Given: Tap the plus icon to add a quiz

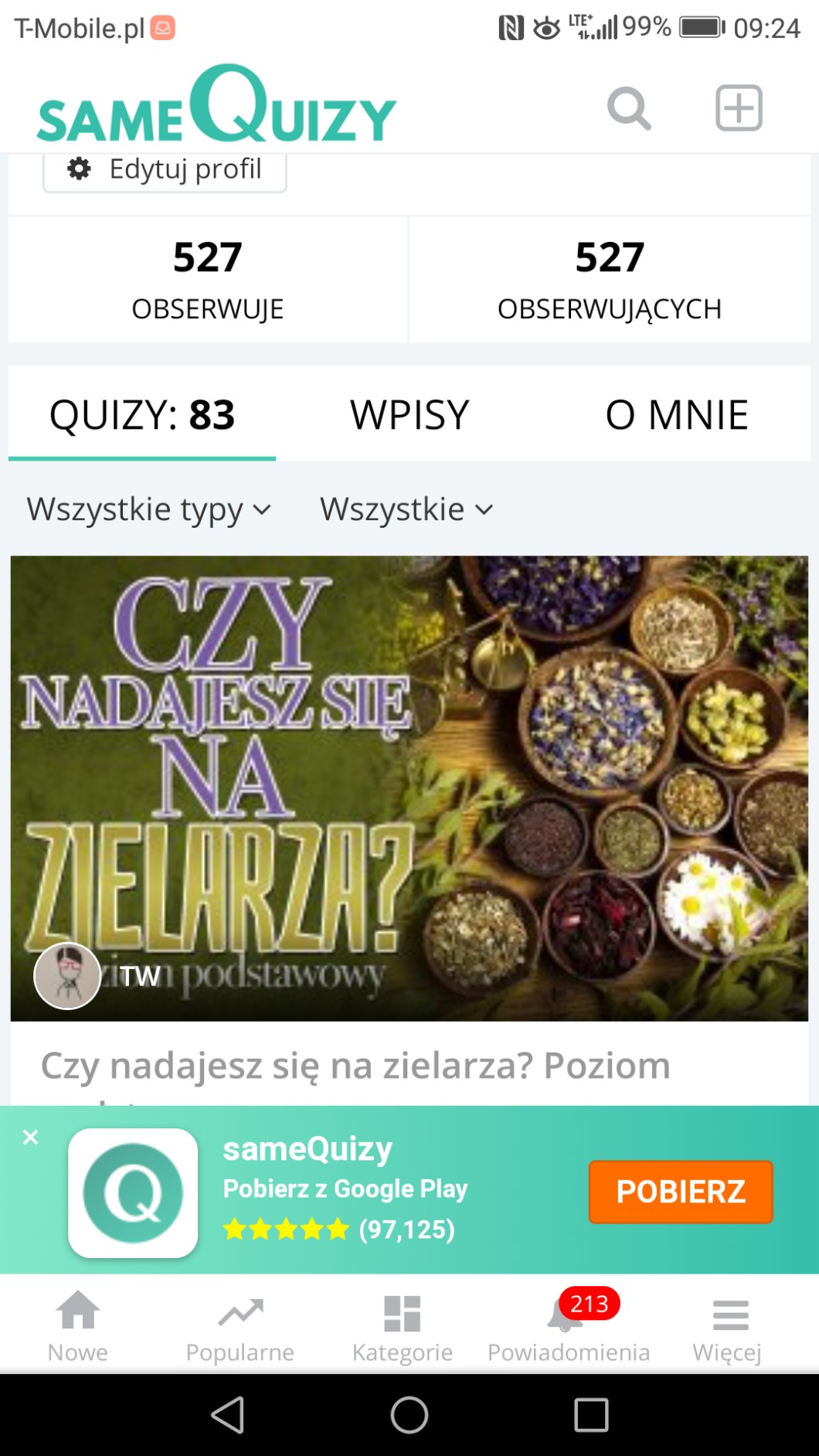Looking at the screenshot, I should (739, 108).
